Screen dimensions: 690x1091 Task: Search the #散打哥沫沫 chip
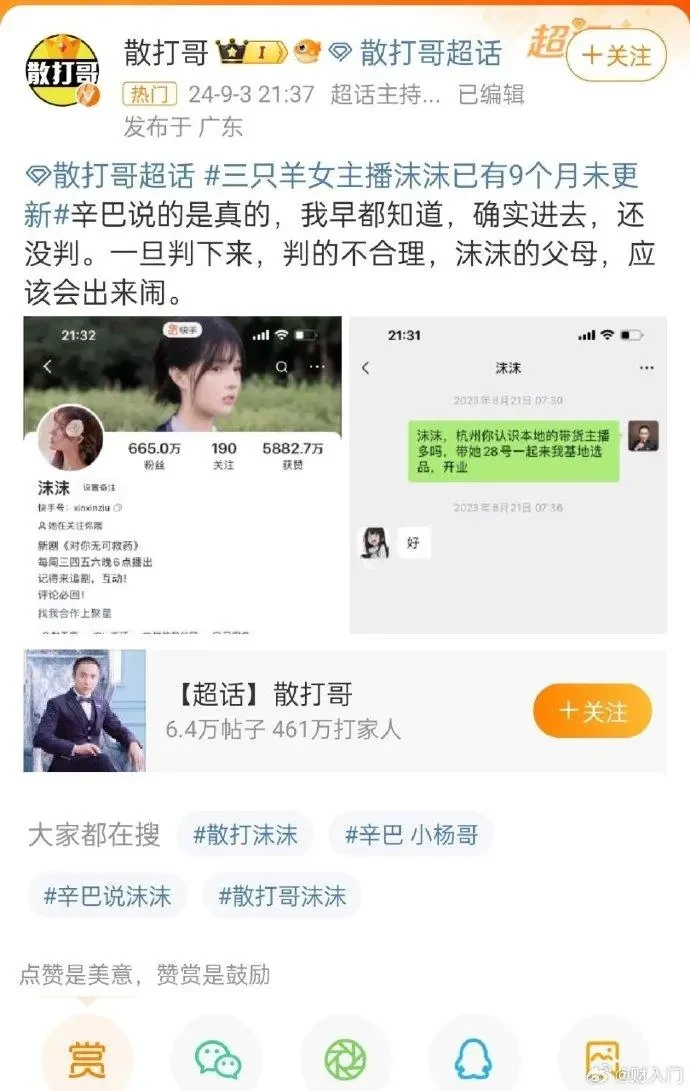coord(282,895)
